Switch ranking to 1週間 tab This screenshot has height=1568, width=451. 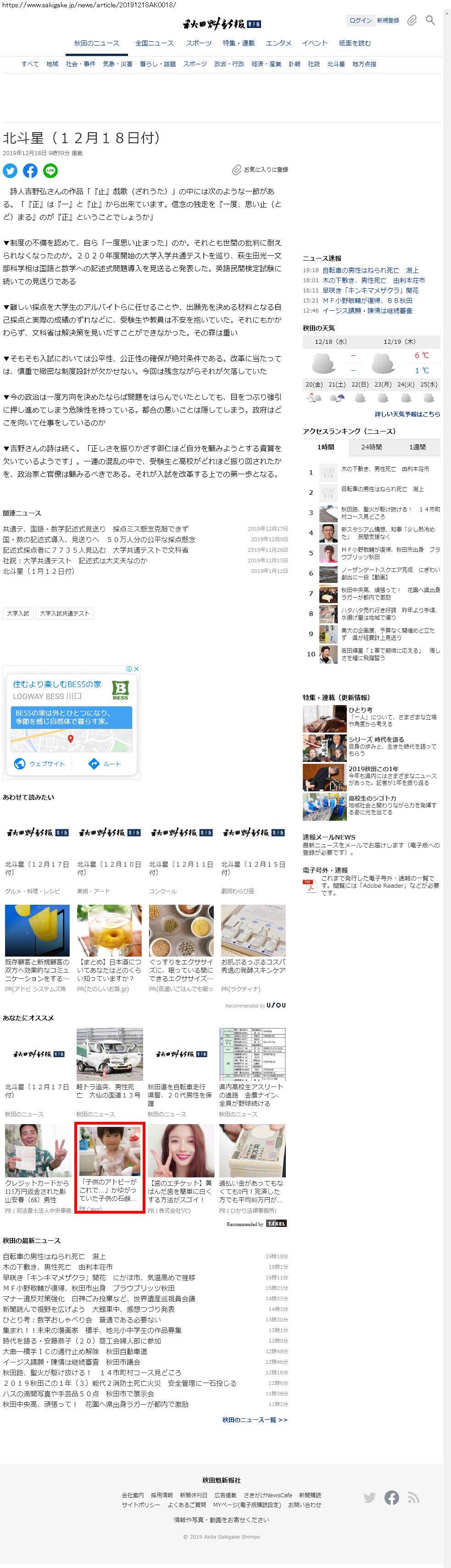pos(417,447)
